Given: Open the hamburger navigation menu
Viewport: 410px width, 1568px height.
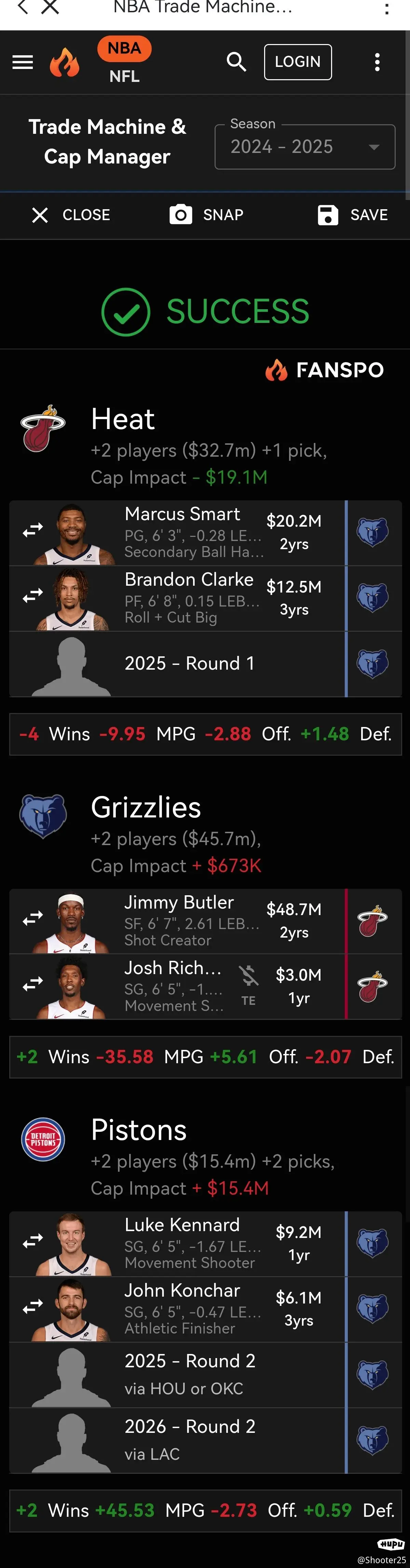Looking at the screenshot, I should [x=23, y=62].
